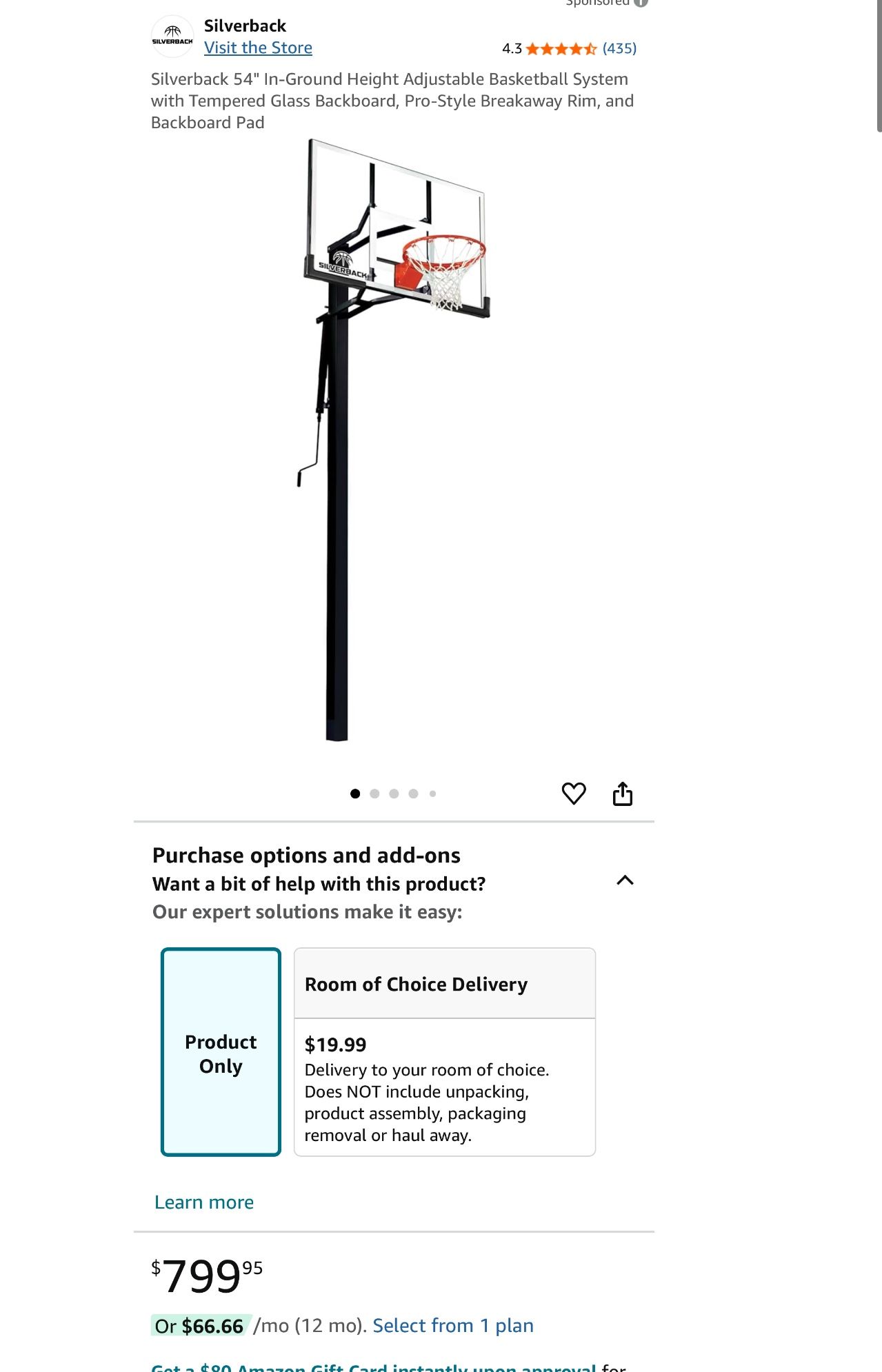
Task: Open the 435 customer ratings
Action: [619, 49]
